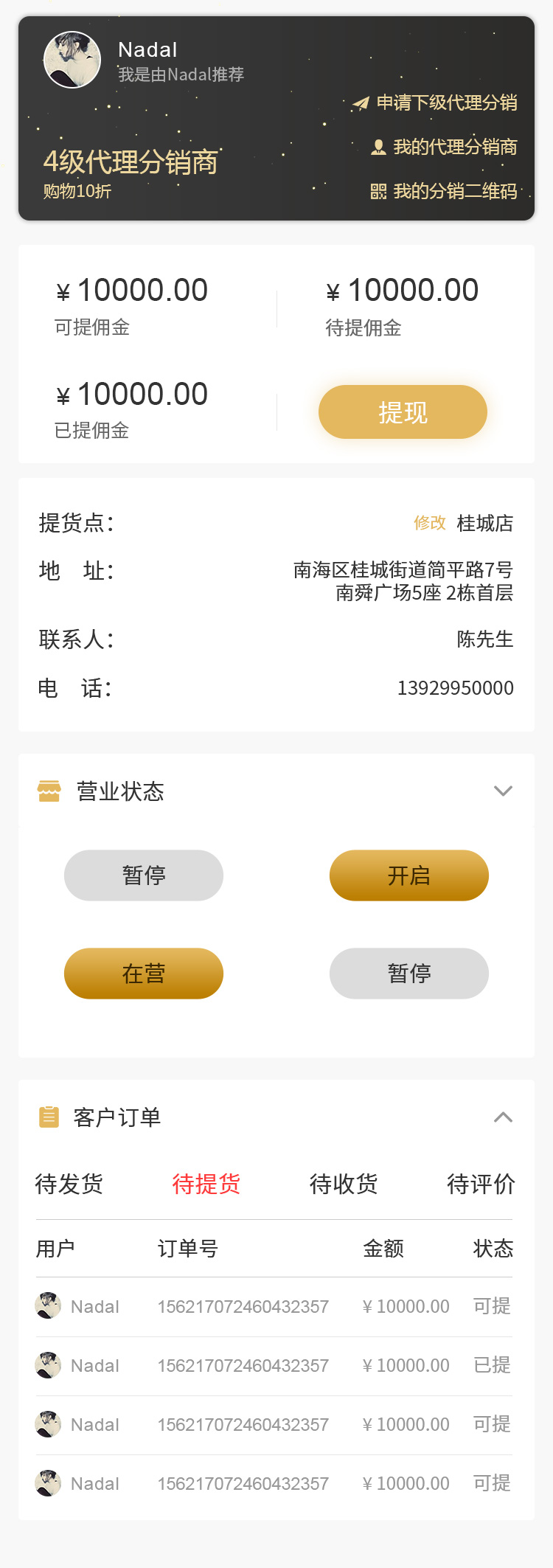Open 我的代理分销商 list
553x1568 pixels.
tap(445, 148)
